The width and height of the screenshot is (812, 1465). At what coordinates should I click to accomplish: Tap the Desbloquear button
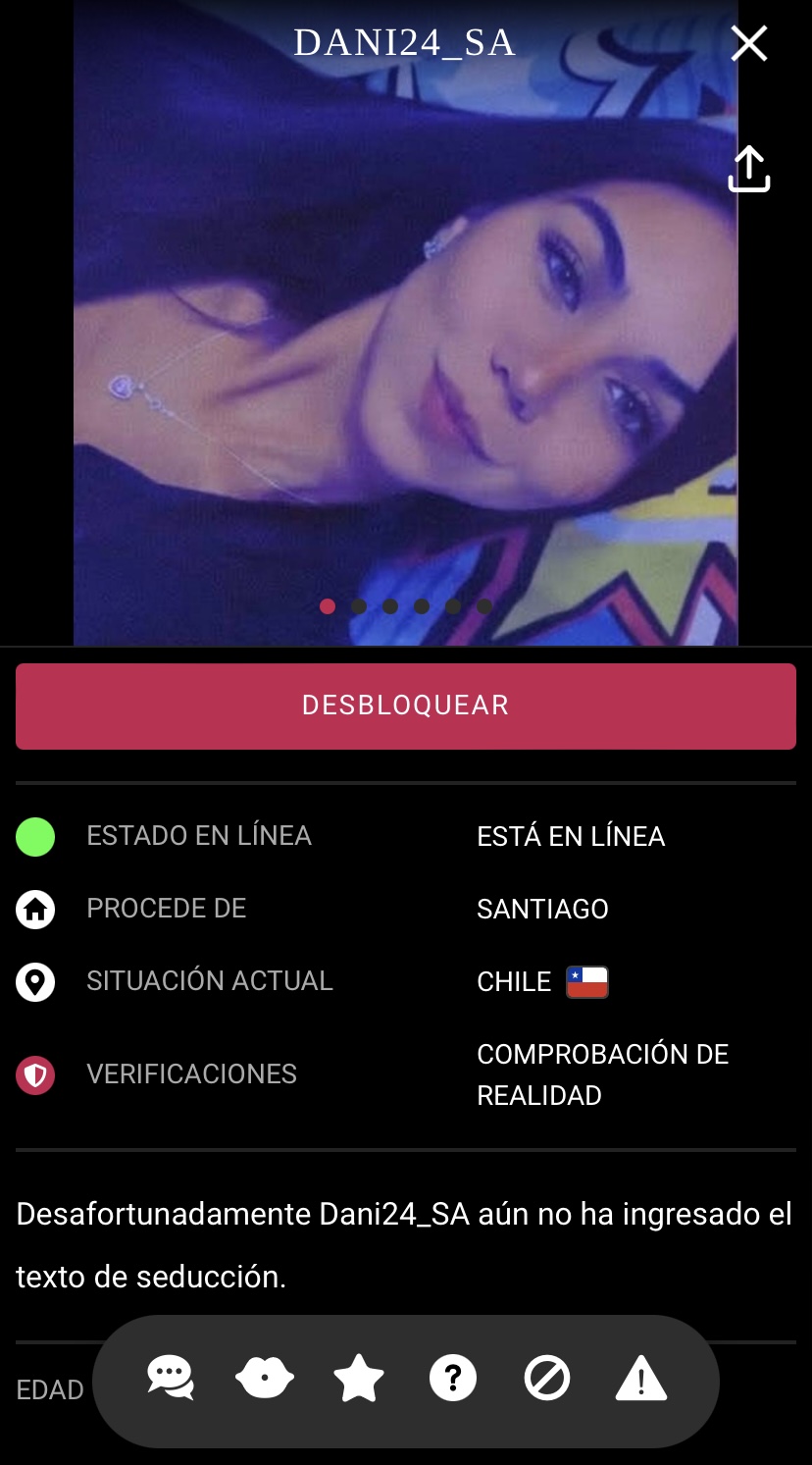(x=406, y=706)
